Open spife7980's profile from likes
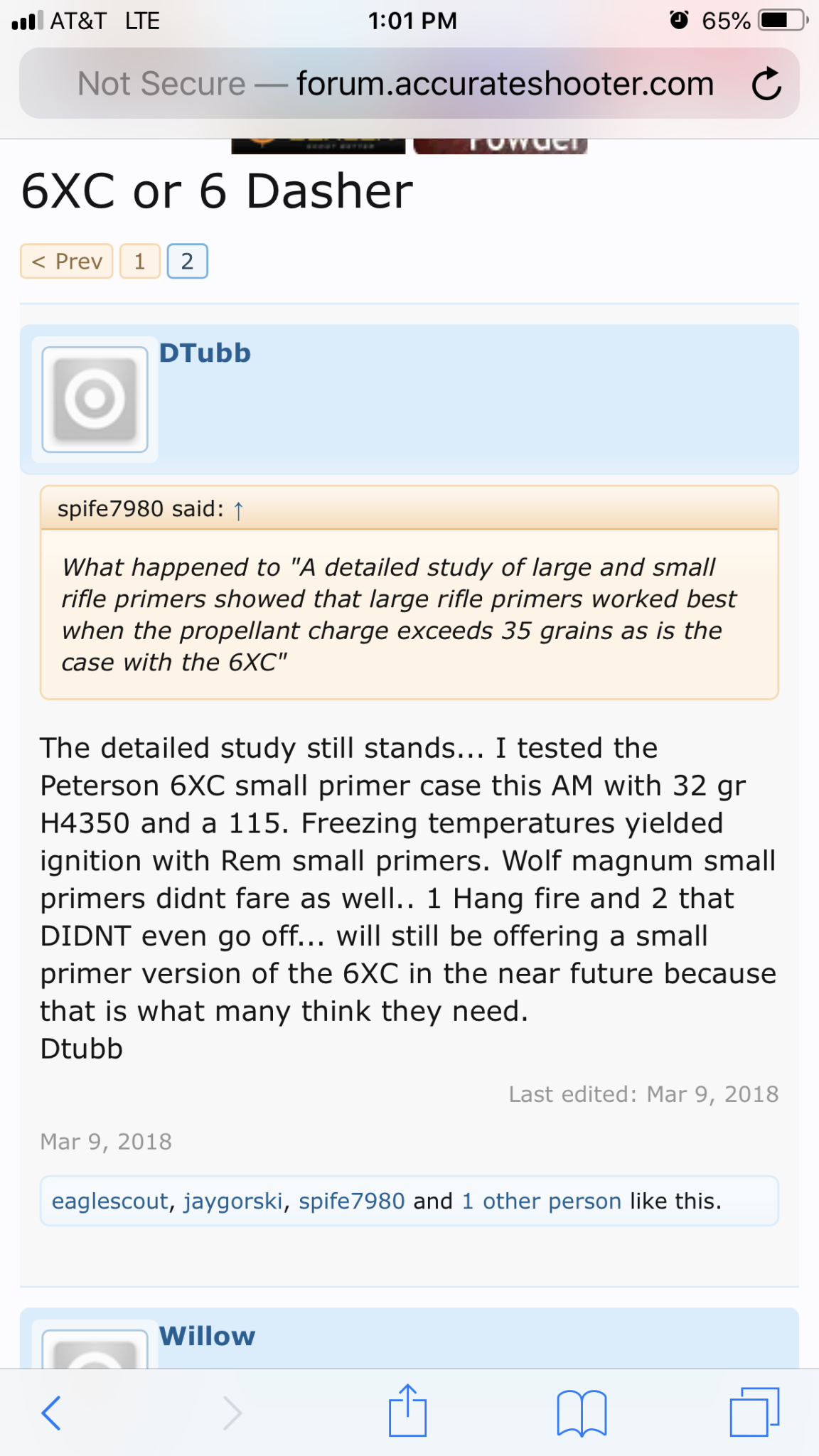Image resolution: width=819 pixels, height=1456 pixels. tap(351, 1201)
